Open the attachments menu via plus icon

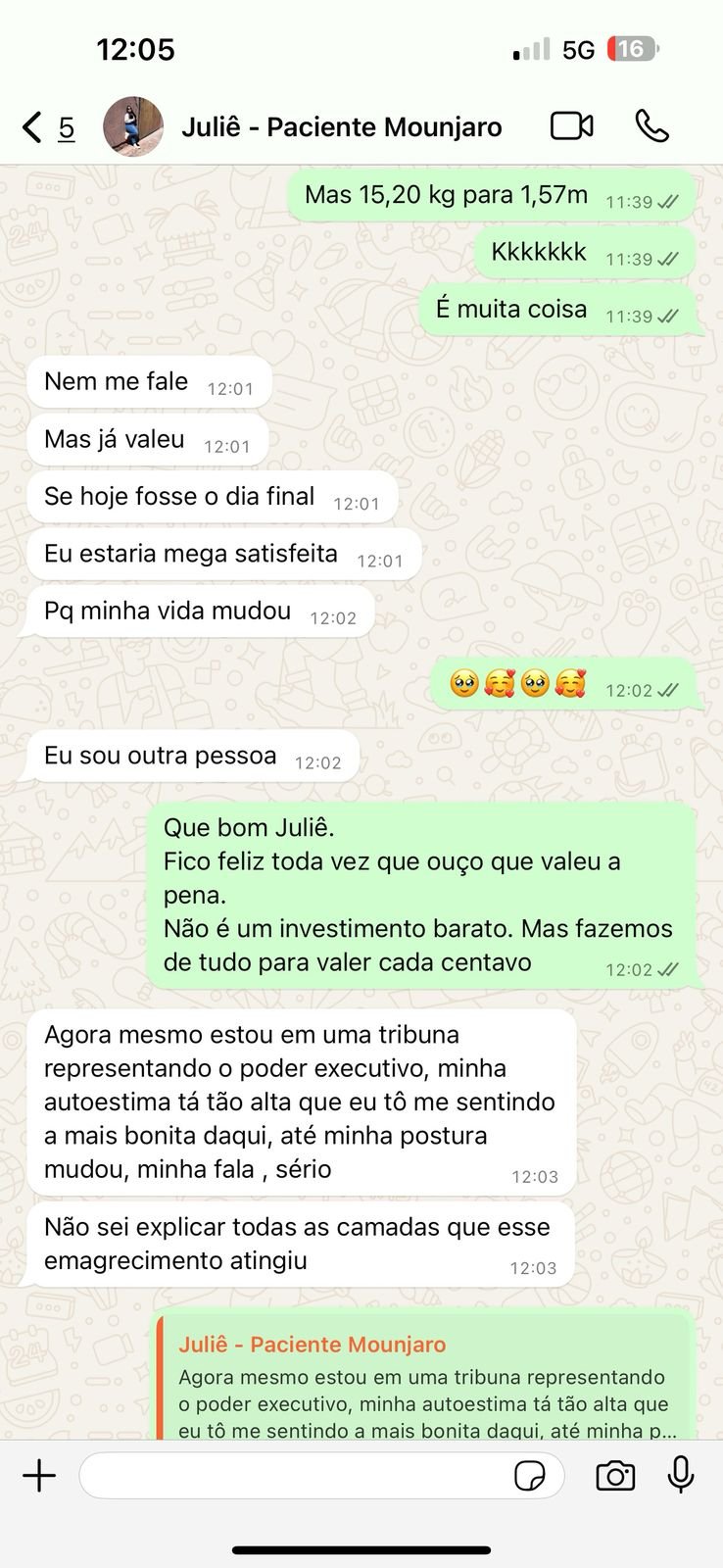pyautogui.click(x=38, y=1475)
